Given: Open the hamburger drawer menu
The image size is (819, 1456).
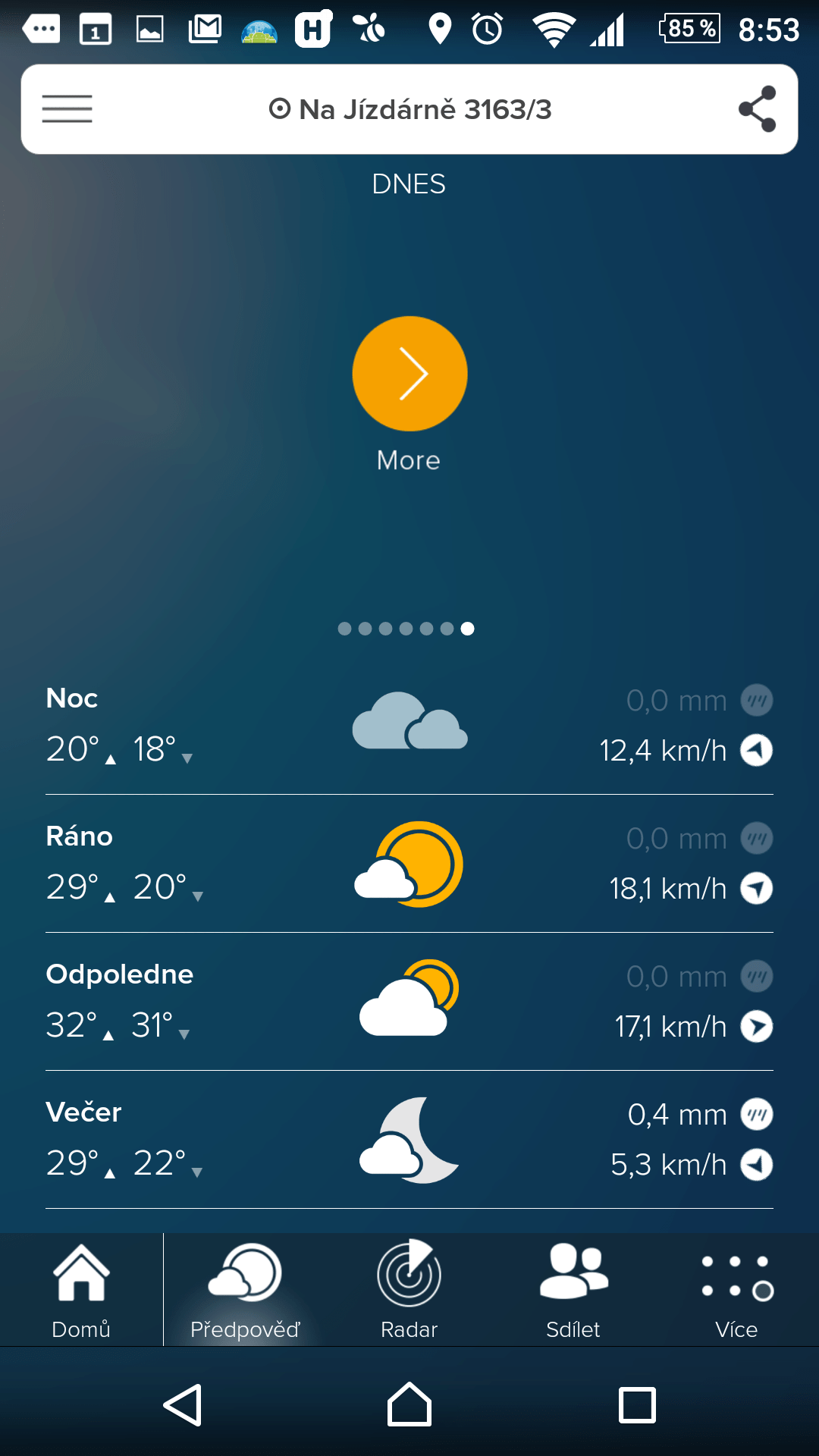Looking at the screenshot, I should pos(67,109).
